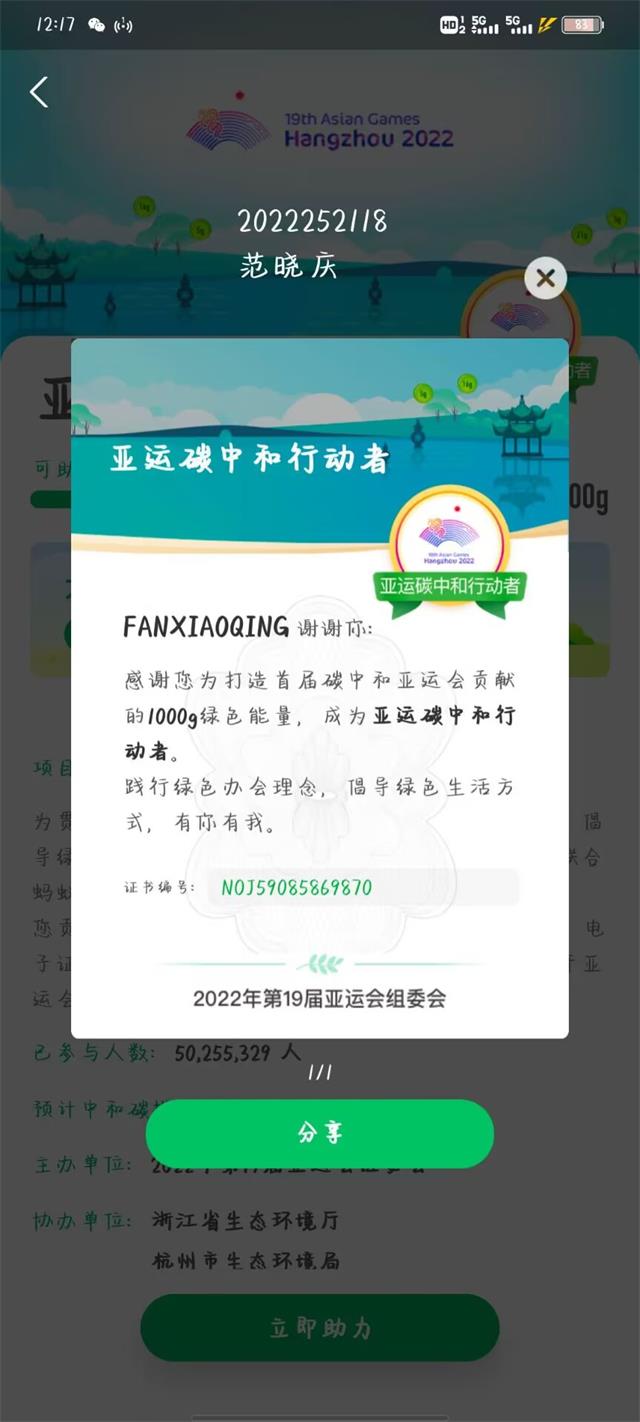
Task: Close the certificate popup
Action: tap(545, 279)
